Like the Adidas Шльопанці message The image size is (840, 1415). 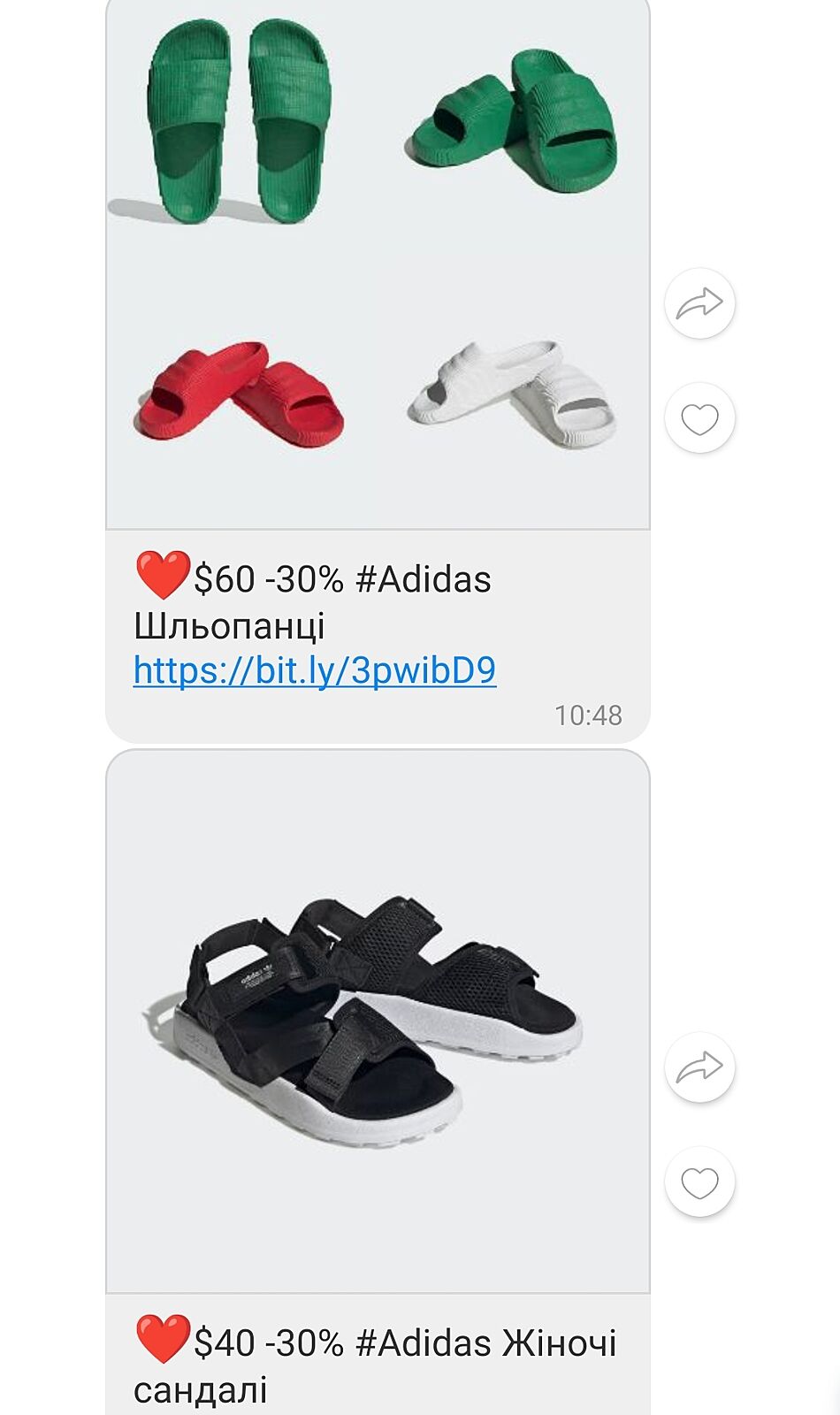point(699,418)
